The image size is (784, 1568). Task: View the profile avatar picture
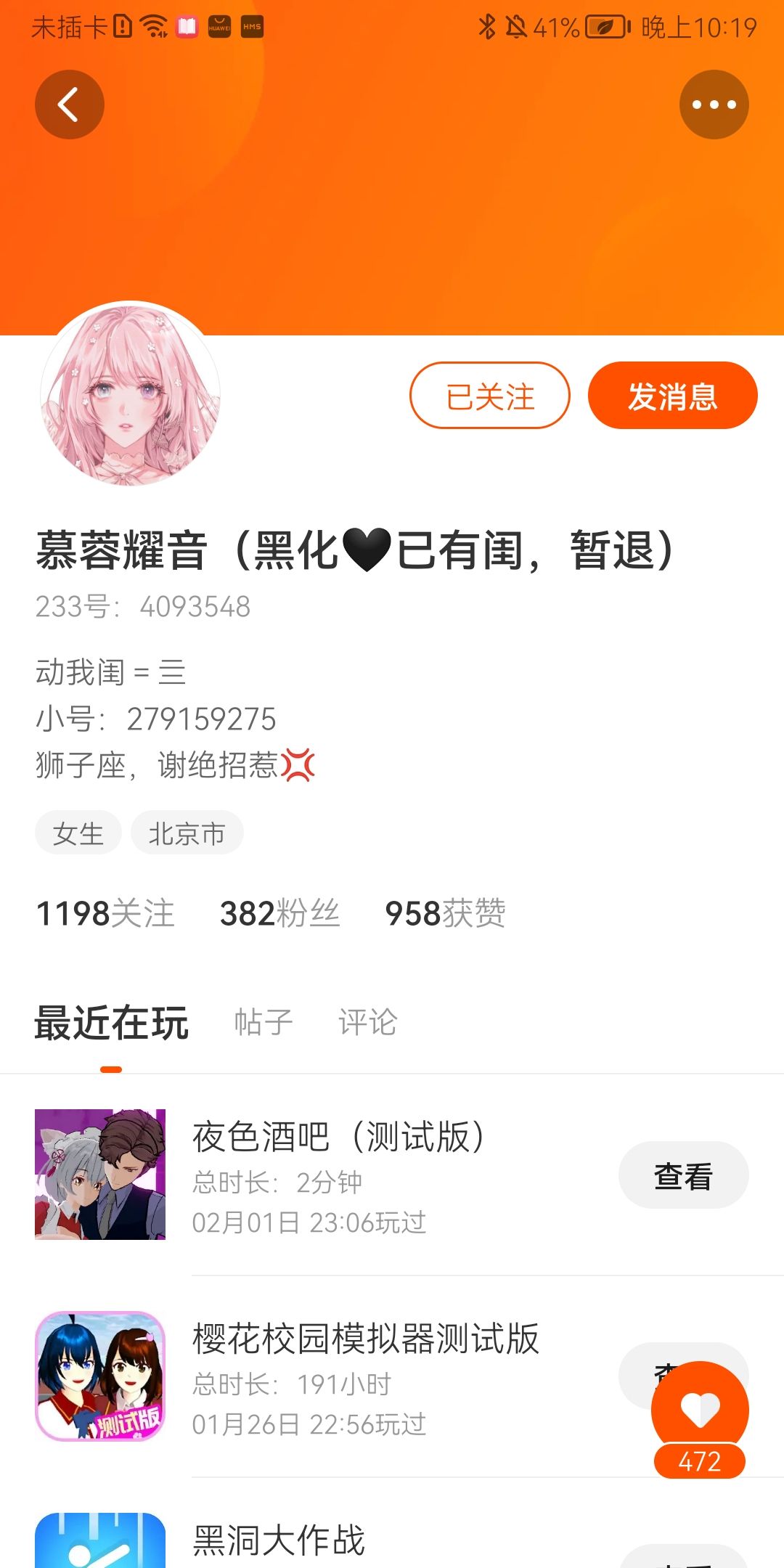click(131, 394)
